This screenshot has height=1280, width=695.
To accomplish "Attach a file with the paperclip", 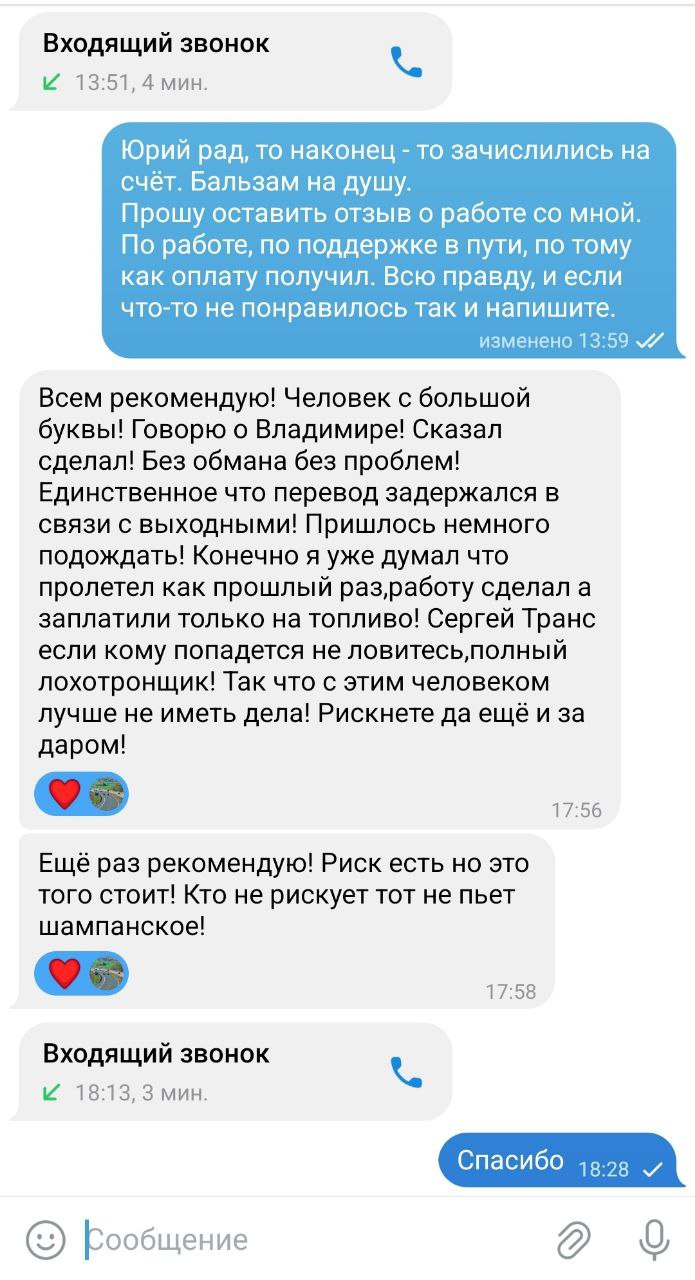I will [574, 1240].
